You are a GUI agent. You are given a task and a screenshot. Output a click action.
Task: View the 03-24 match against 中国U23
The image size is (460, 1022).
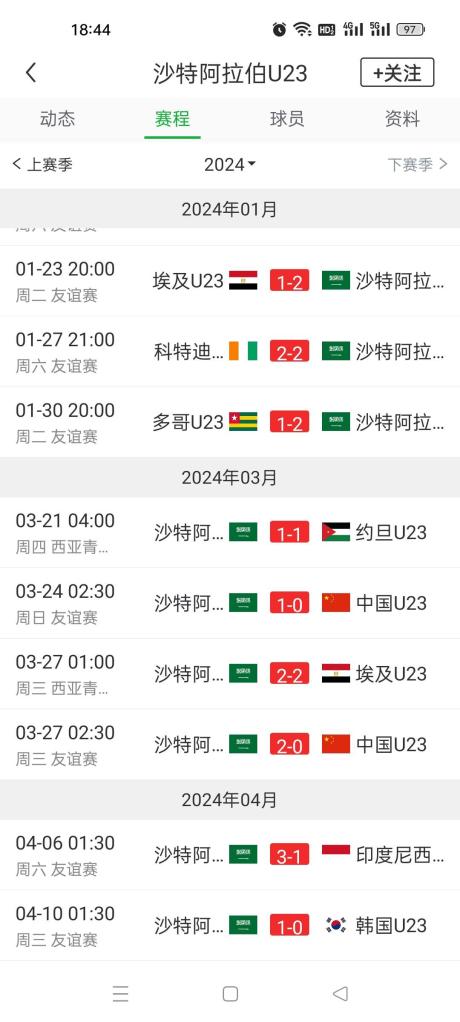pos(230,603)
